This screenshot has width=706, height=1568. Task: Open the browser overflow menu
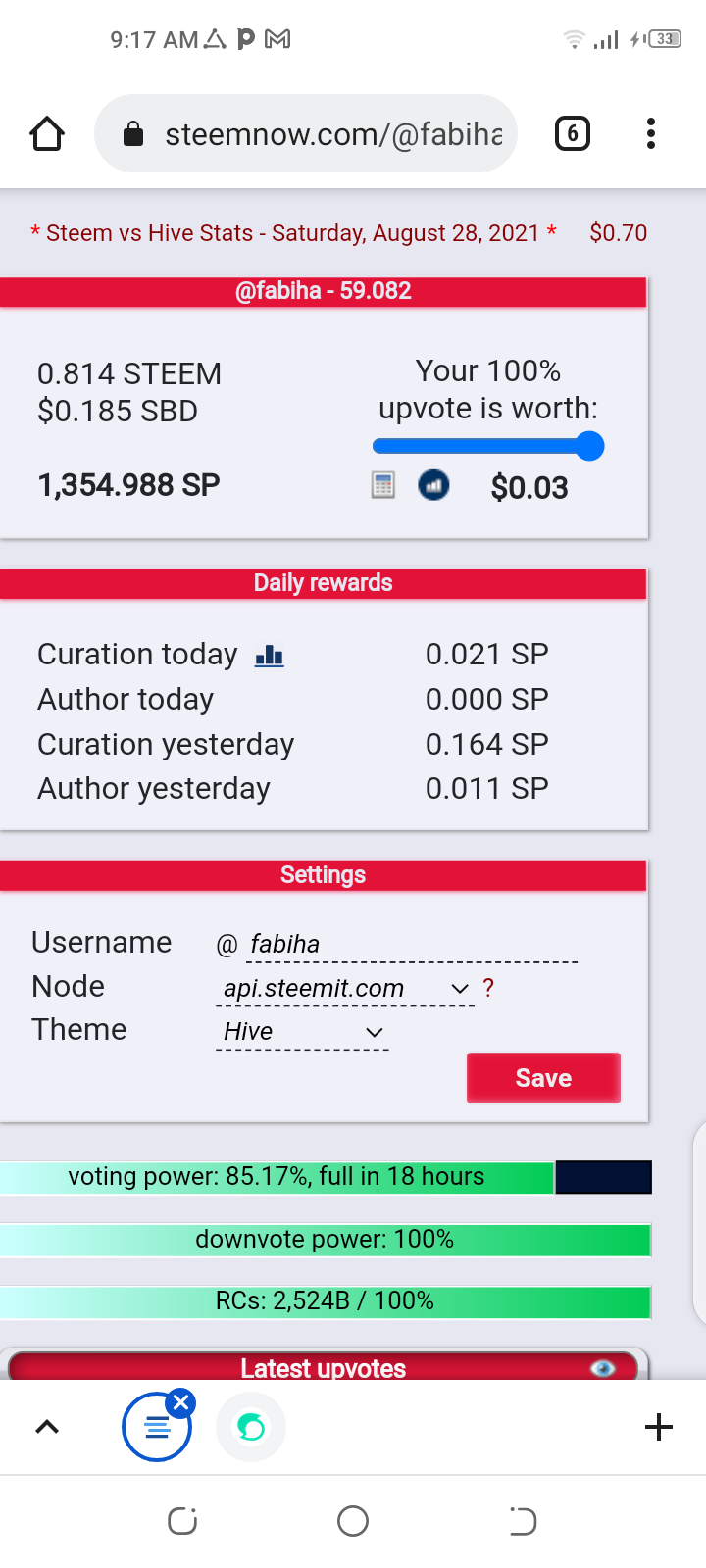pyautogui.click(x=651, y=133)
